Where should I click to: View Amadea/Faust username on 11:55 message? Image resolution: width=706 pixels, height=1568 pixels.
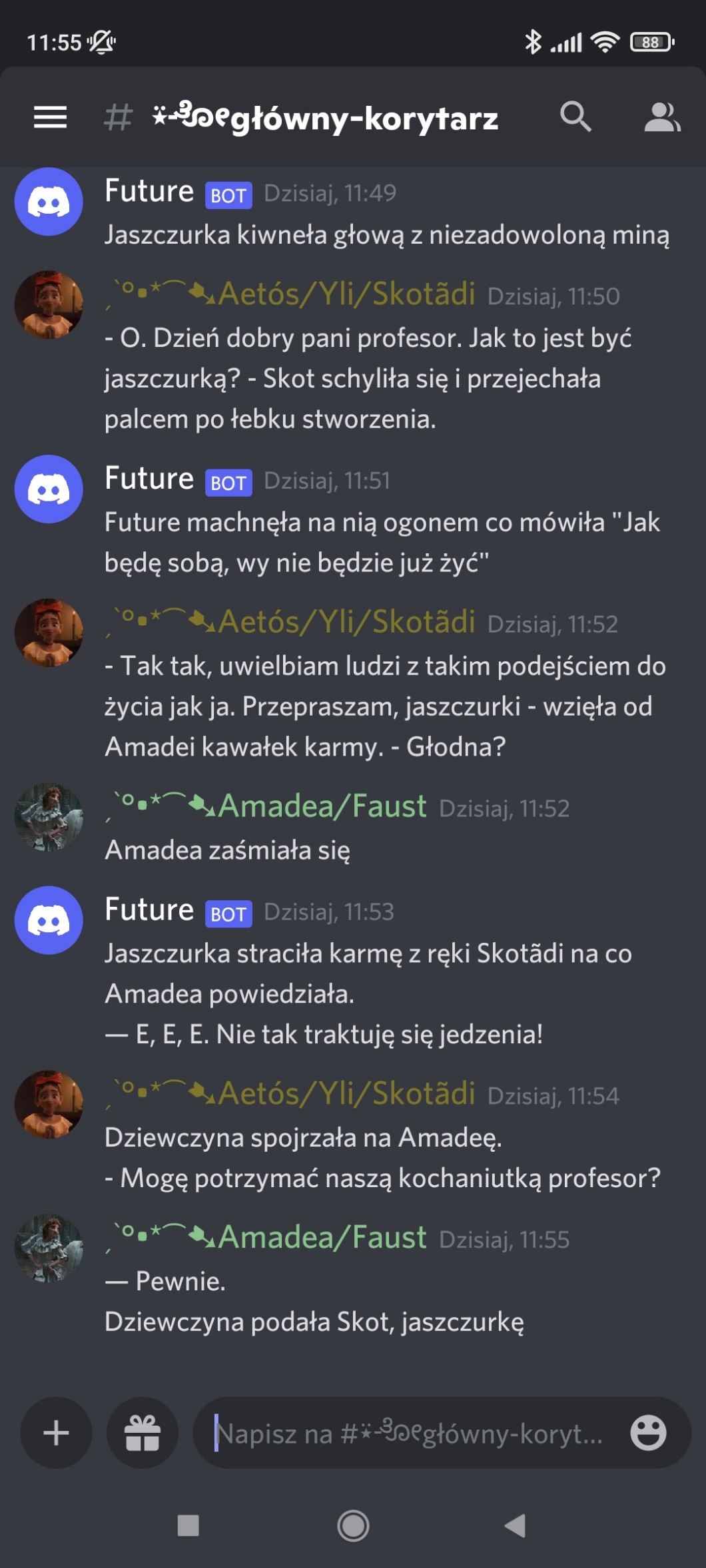[322, 1237]
